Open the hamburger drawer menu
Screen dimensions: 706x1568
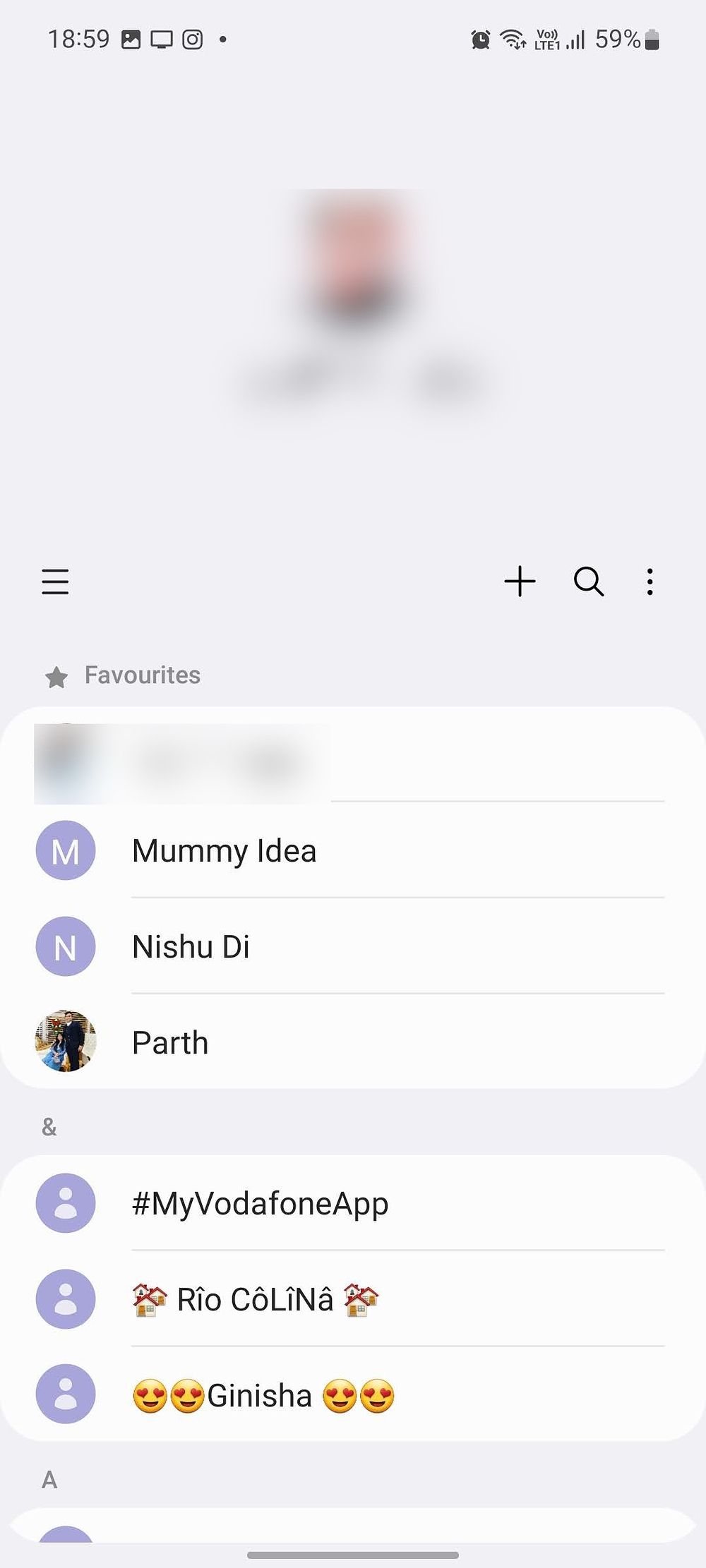coord(55,582)
